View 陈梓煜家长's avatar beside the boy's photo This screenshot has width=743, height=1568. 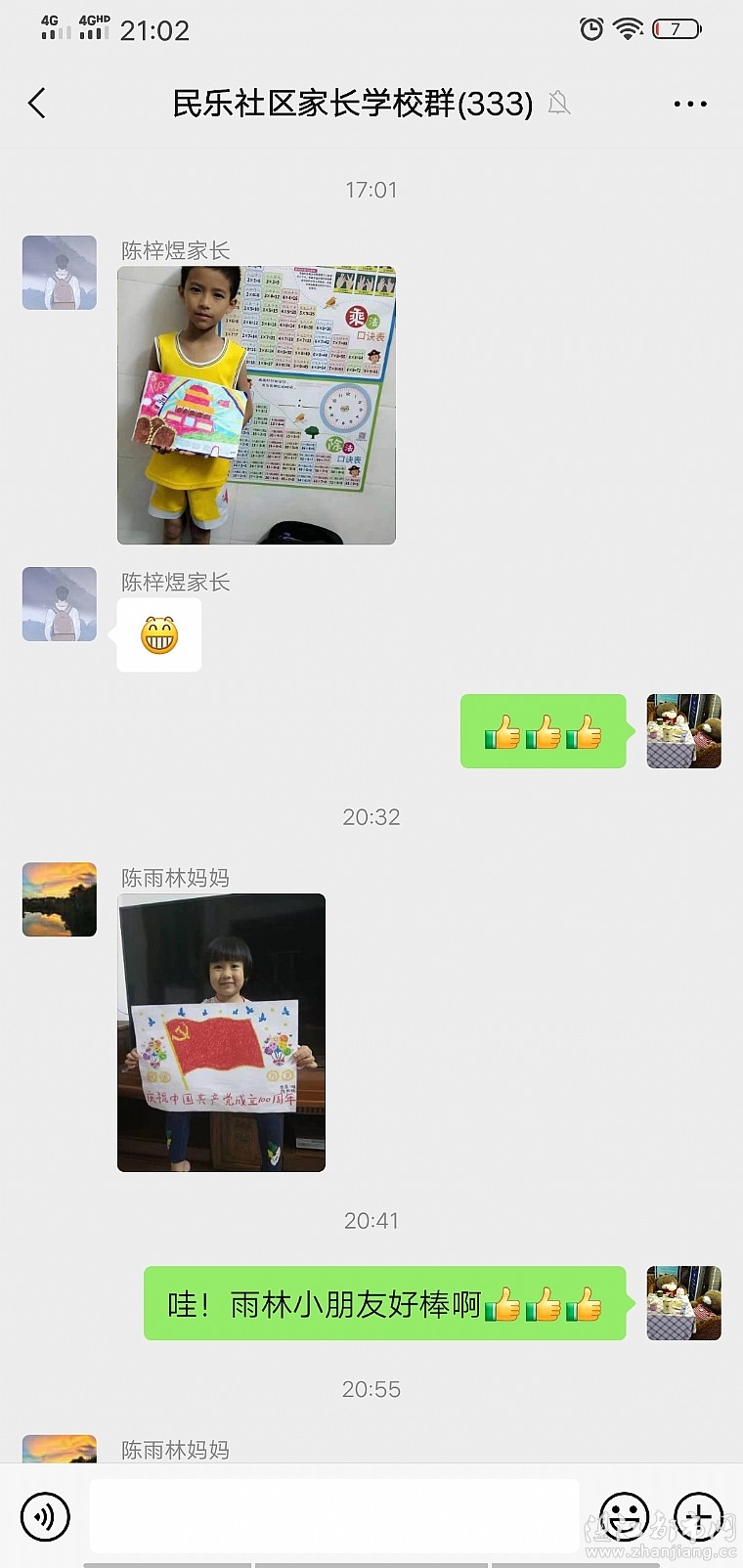click(60, 273)
